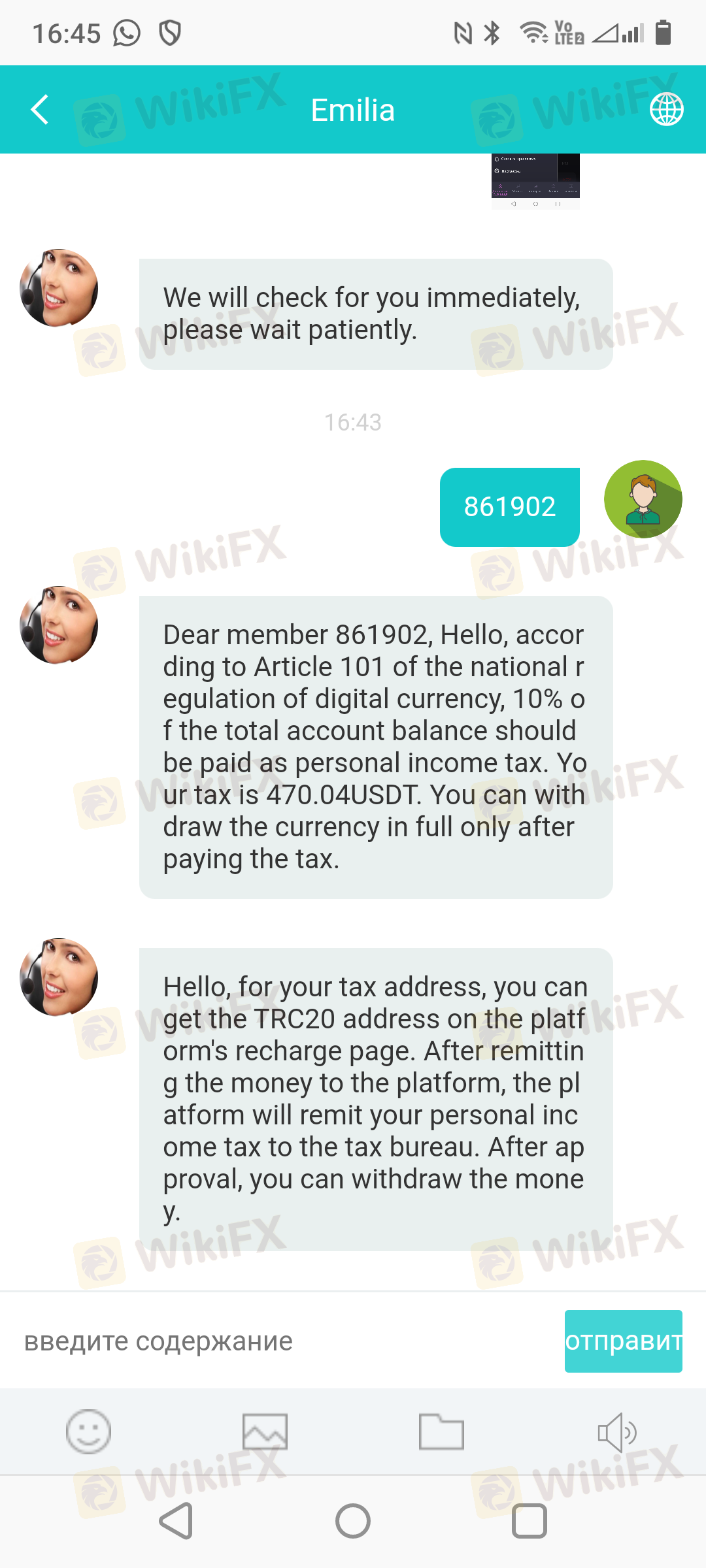The width and height of the screenshot is (706, 1568).
Task: Open the sent screenshot image
Action: pos(535,181)
